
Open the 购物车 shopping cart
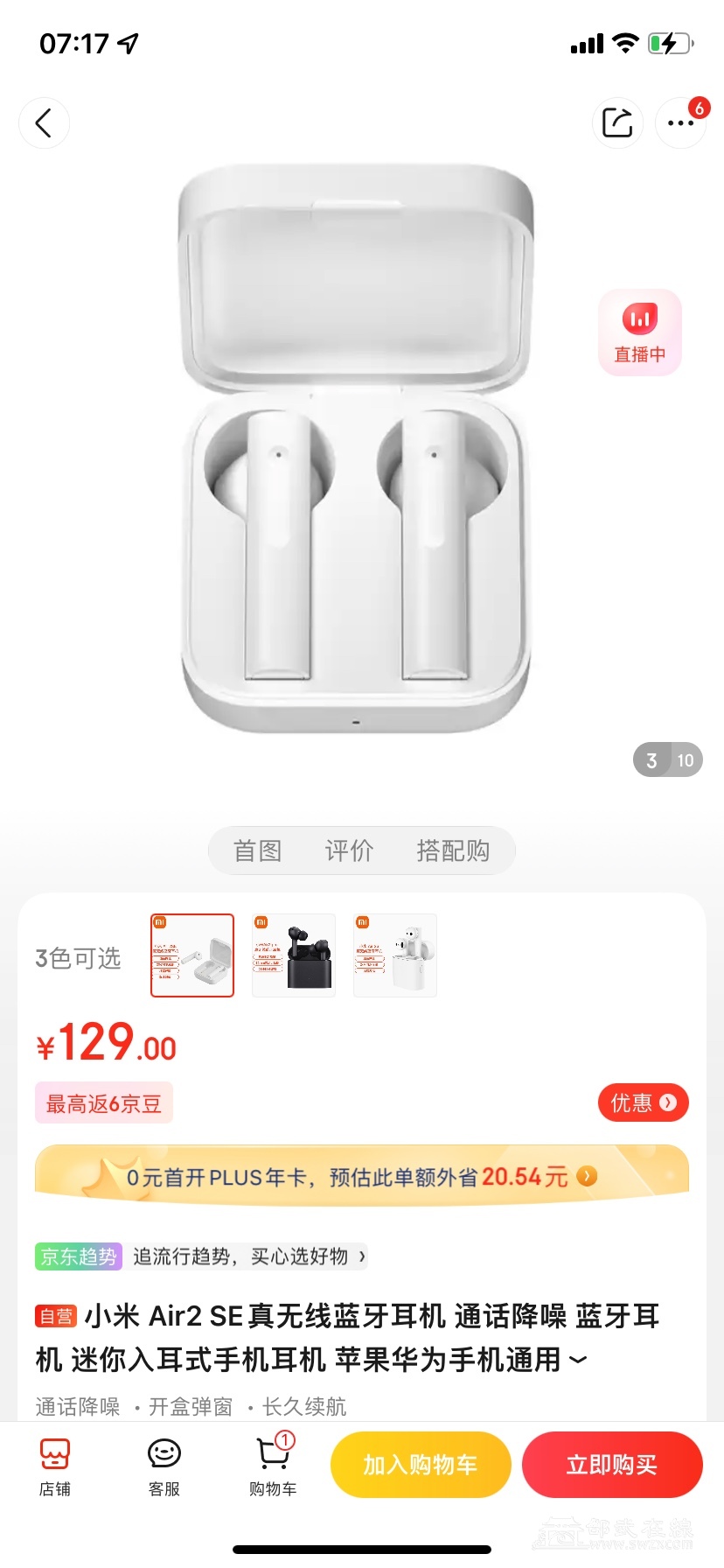click(x=273, y=1465)
